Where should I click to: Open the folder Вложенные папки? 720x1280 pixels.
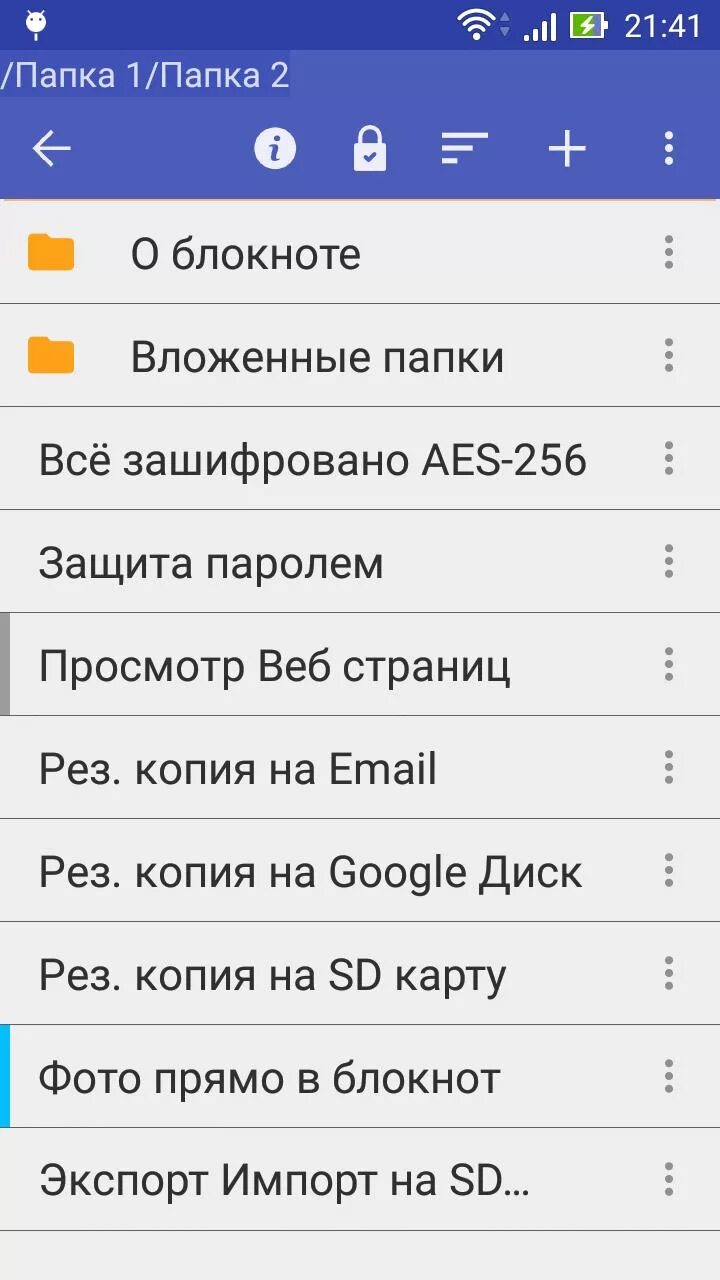click(x=316, y=357)
